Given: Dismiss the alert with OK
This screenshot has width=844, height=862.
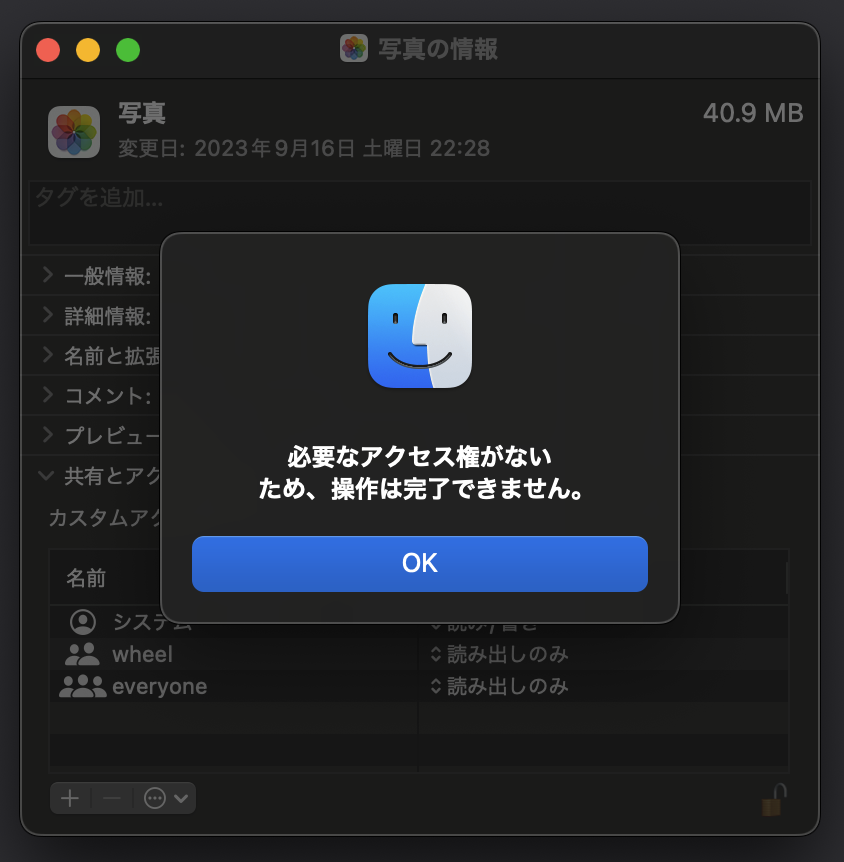Looking at the screenshot, I should pos(419,563).
